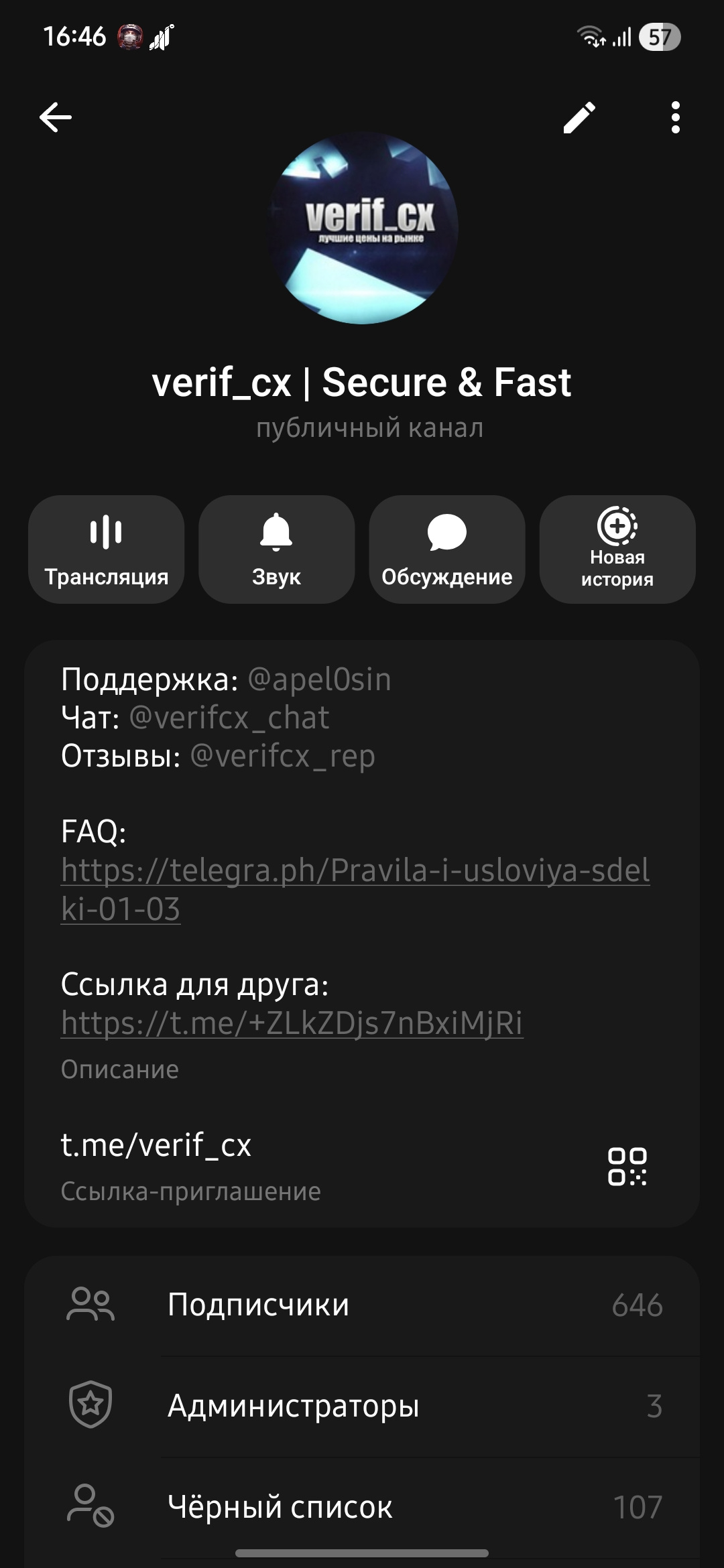Open the Обсуждение discussion group
This screenshot has width=724, height=1568.
[446, 549]
